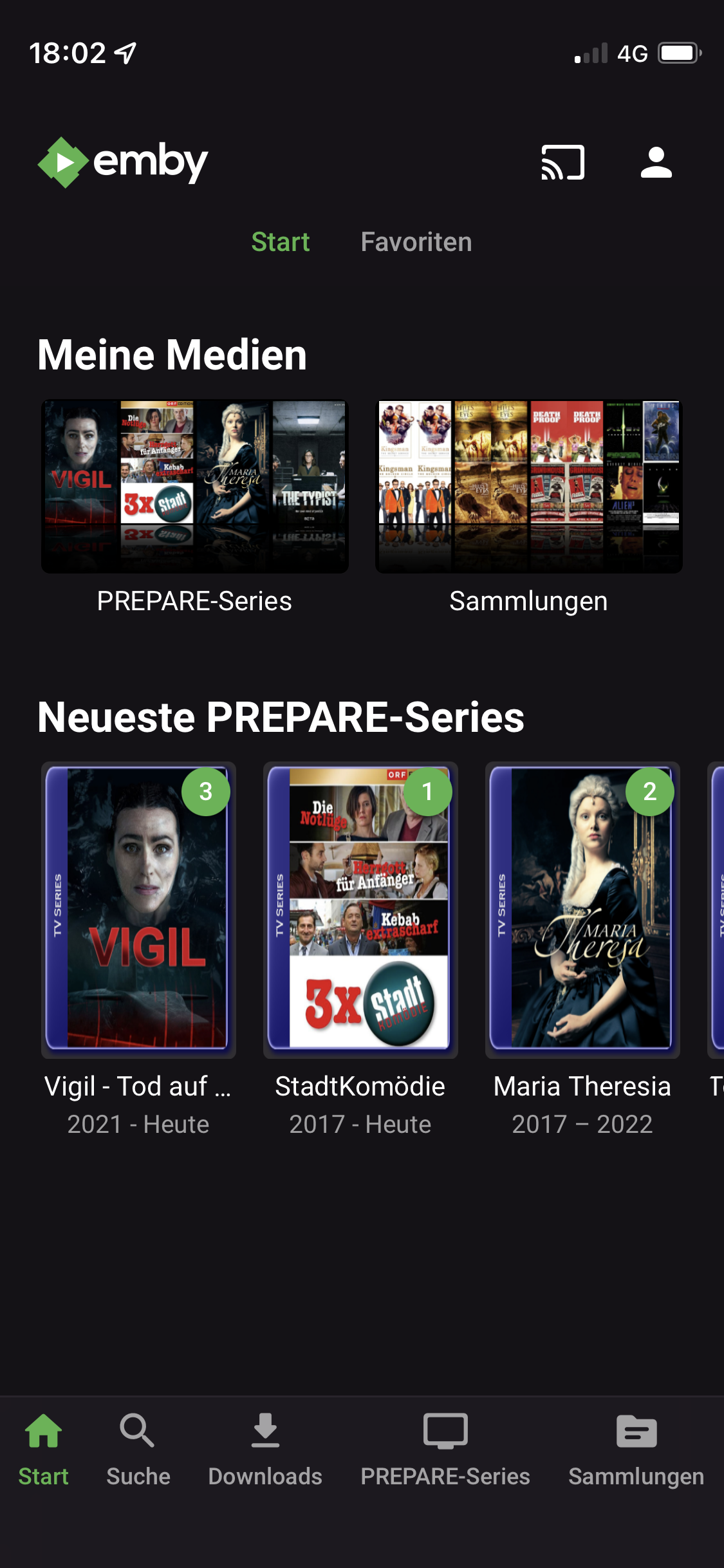724x1568 pixels.
Task: Tap the Start home bottom tab
Action: click(43, 1449)
